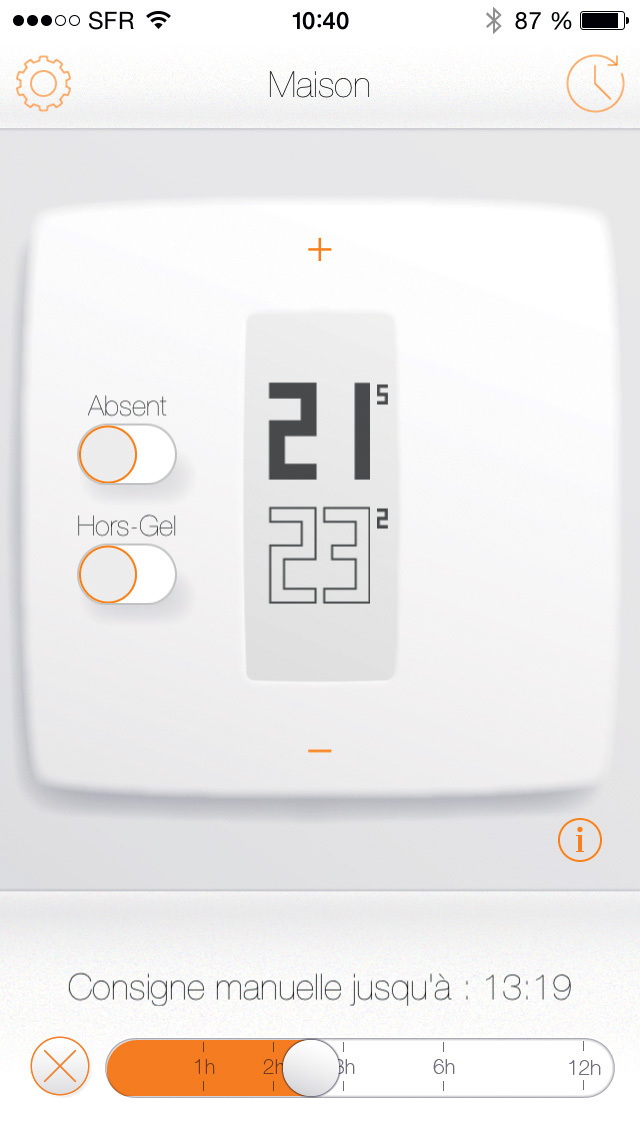The height and width of the screenshot is (1136, 640).
Task: Lower the setpoint with the minus button
Action: tap(320, 751)
